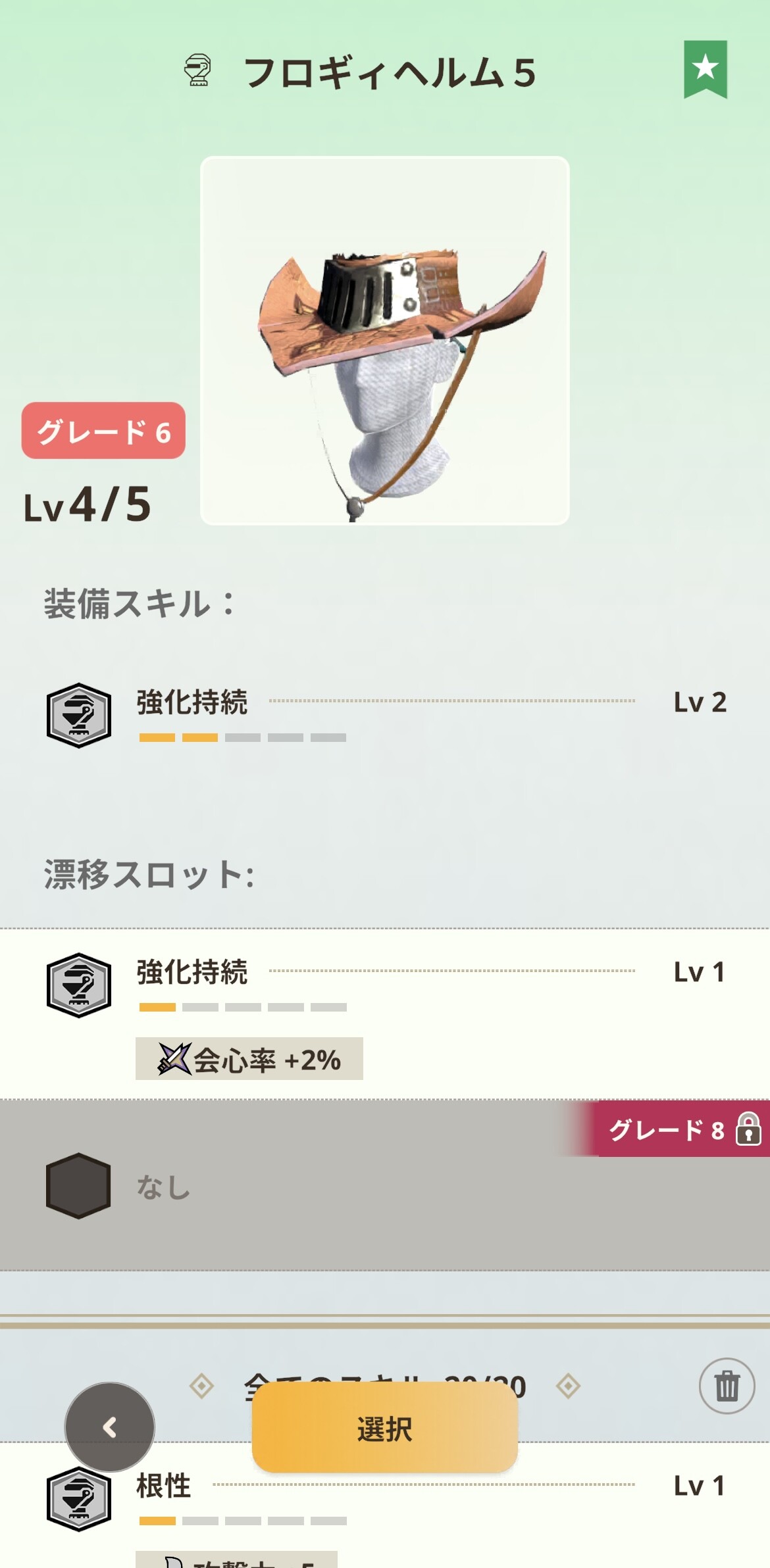Screen dimensions: 770x1568
Task: Toggle the green star favorite bookmark
Action: tap(705, 68)
